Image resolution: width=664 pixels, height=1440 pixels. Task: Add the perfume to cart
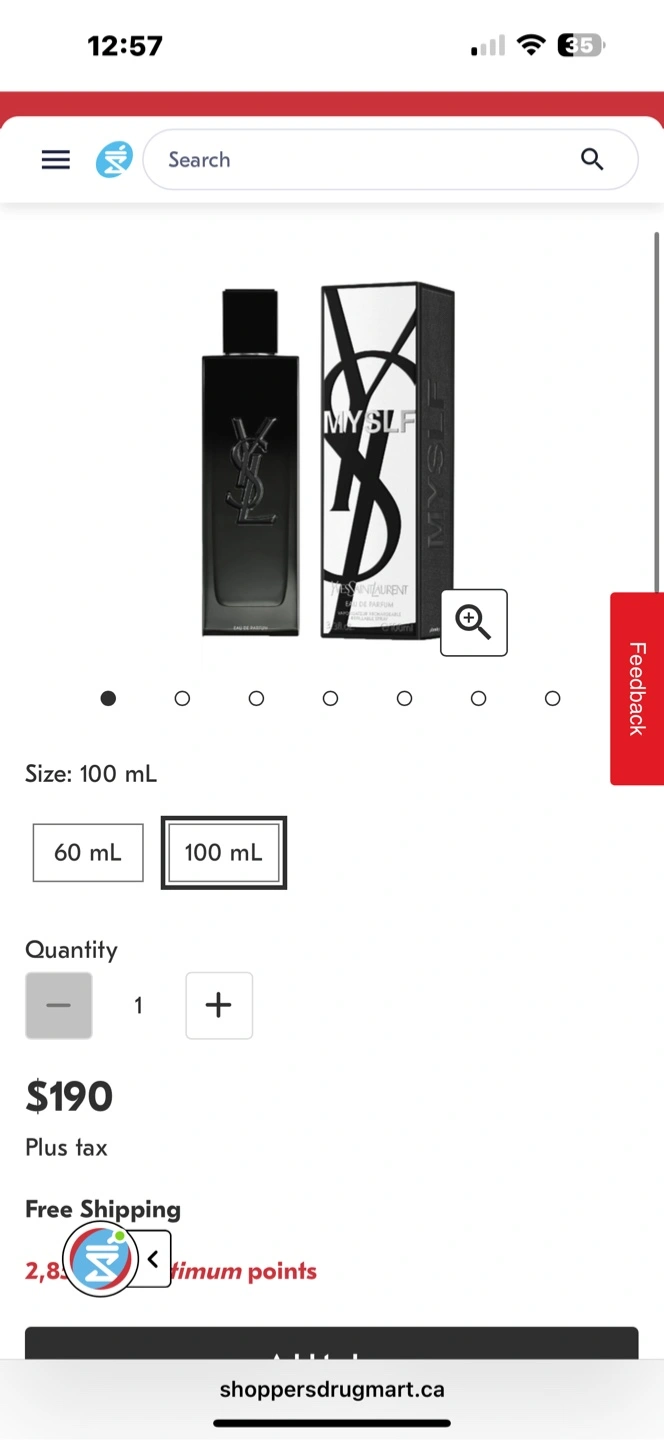click(x=331, y=1343)
